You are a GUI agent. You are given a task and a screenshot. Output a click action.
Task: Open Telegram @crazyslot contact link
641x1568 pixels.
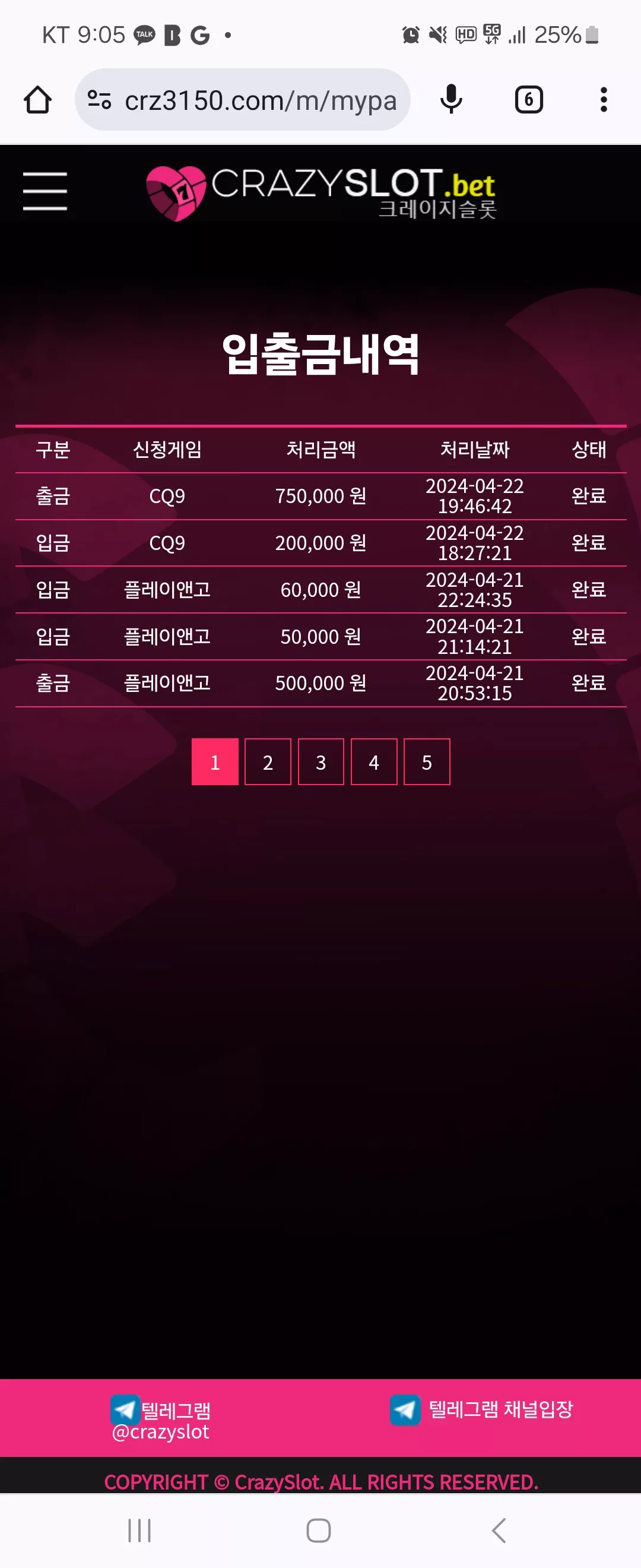161,1420
